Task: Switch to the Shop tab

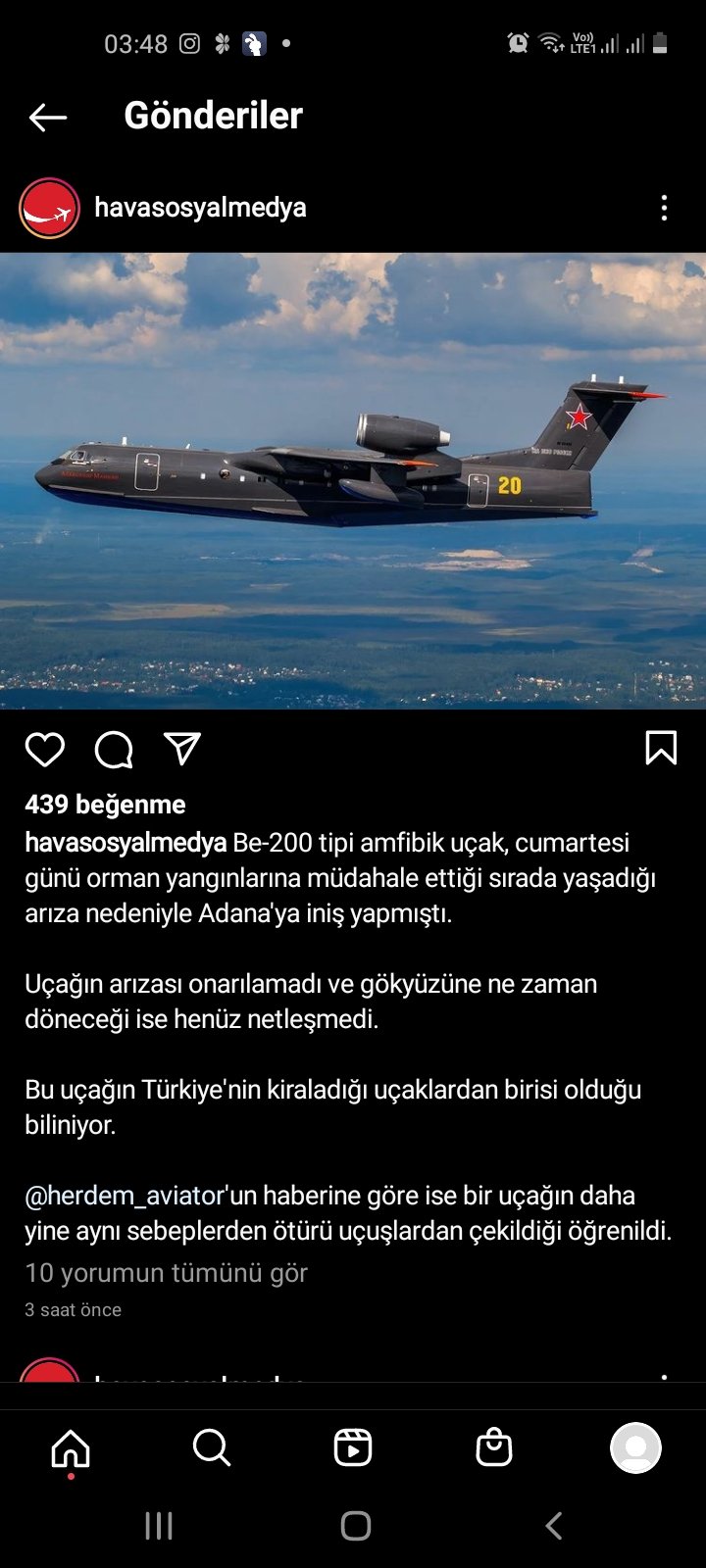Action: (x=494, y=1447)
